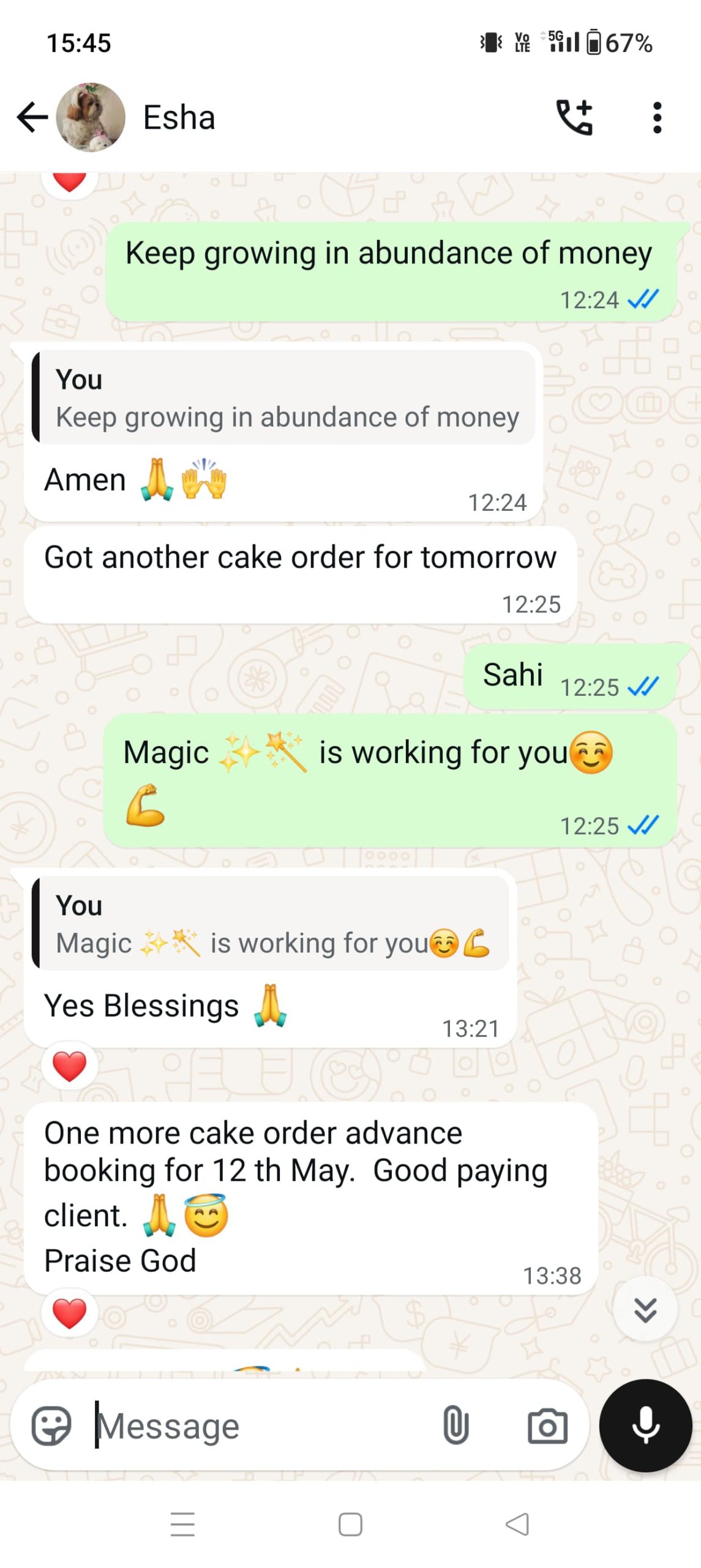Tap Esha's name to open contact info
The height and width of the screenshot is (1568, 701).
179,118
